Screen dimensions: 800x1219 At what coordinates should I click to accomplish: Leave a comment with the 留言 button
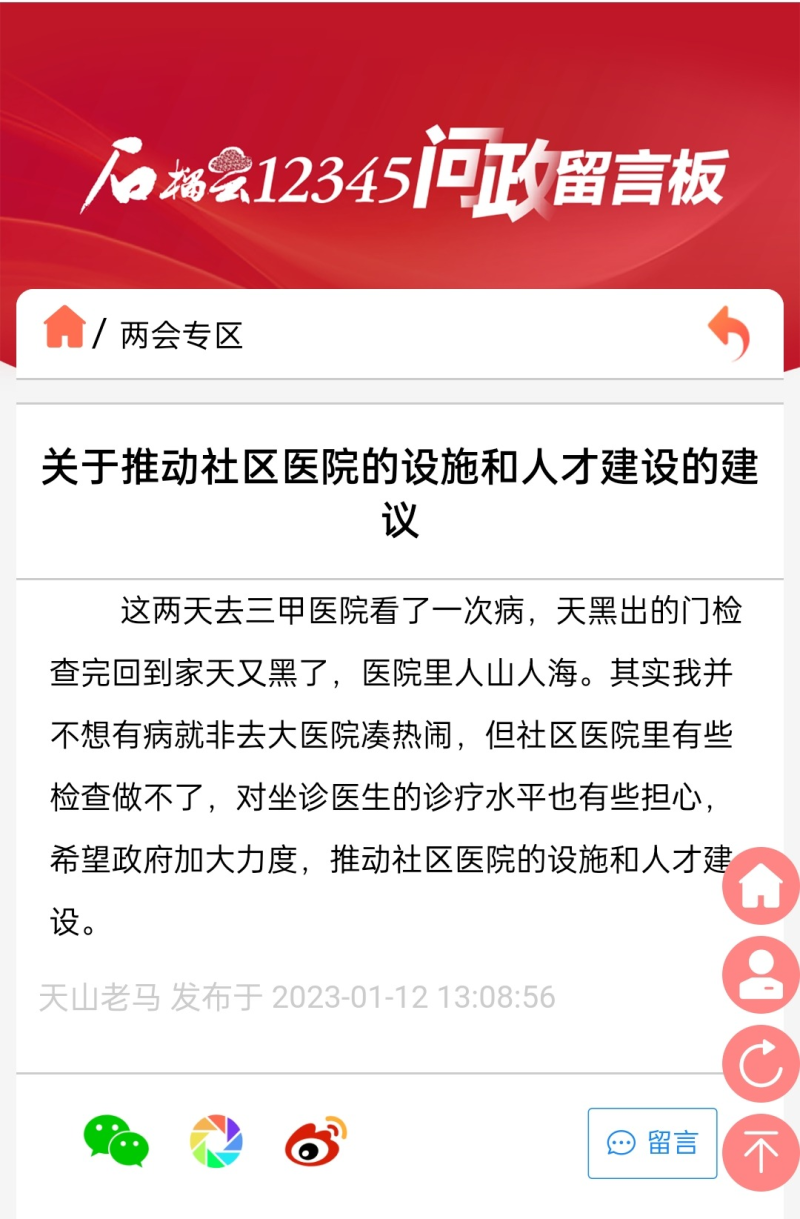coord(652,1143)
